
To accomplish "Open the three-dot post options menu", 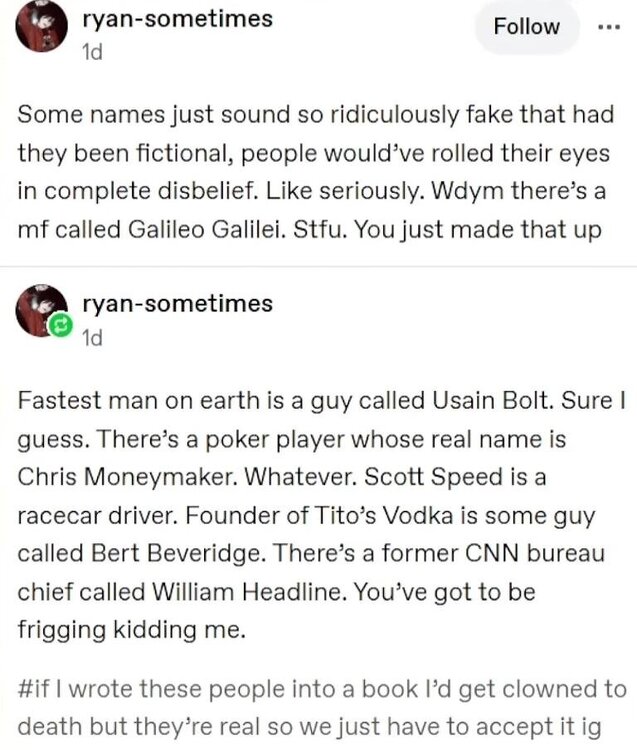I will pyautogui.click(x=608, y=26).
